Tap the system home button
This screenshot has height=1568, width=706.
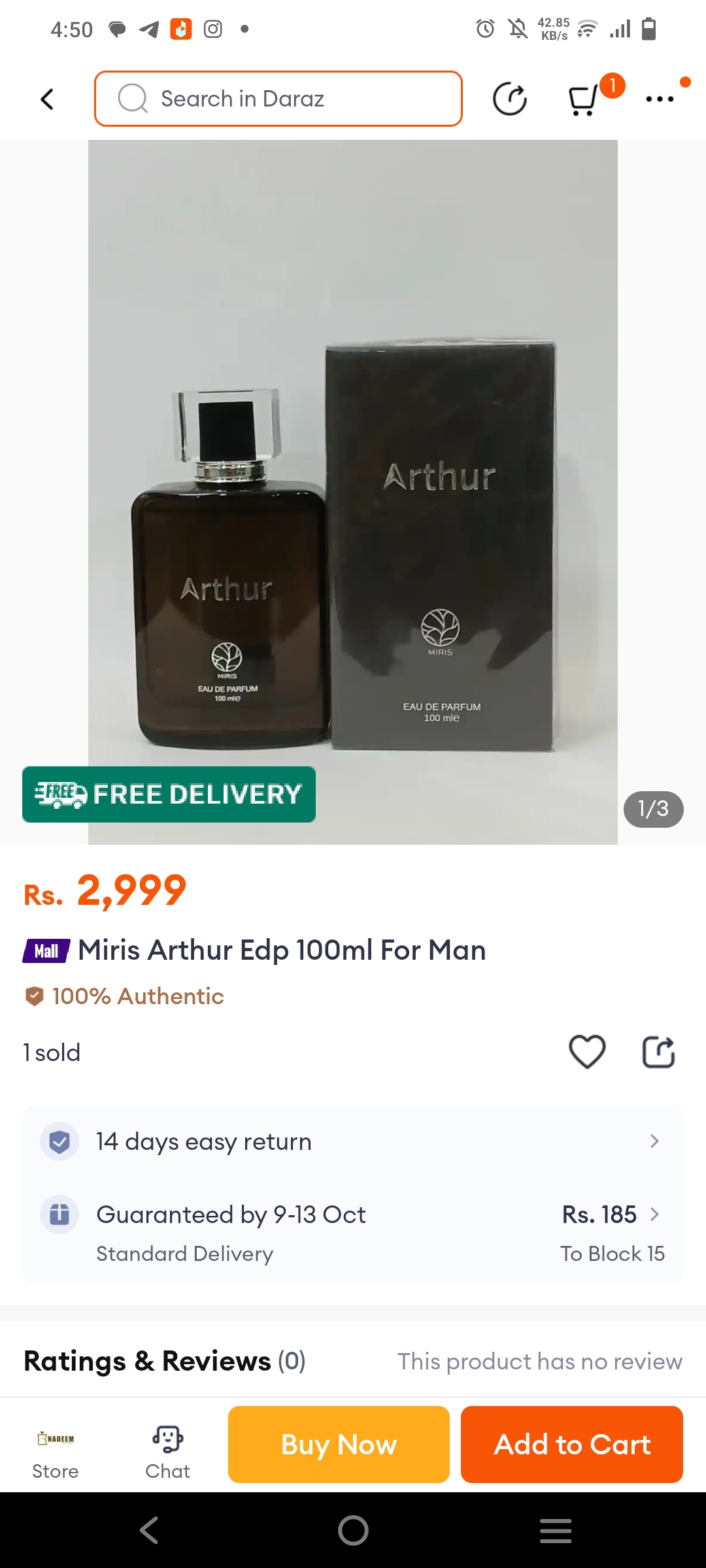[353, 1530]
